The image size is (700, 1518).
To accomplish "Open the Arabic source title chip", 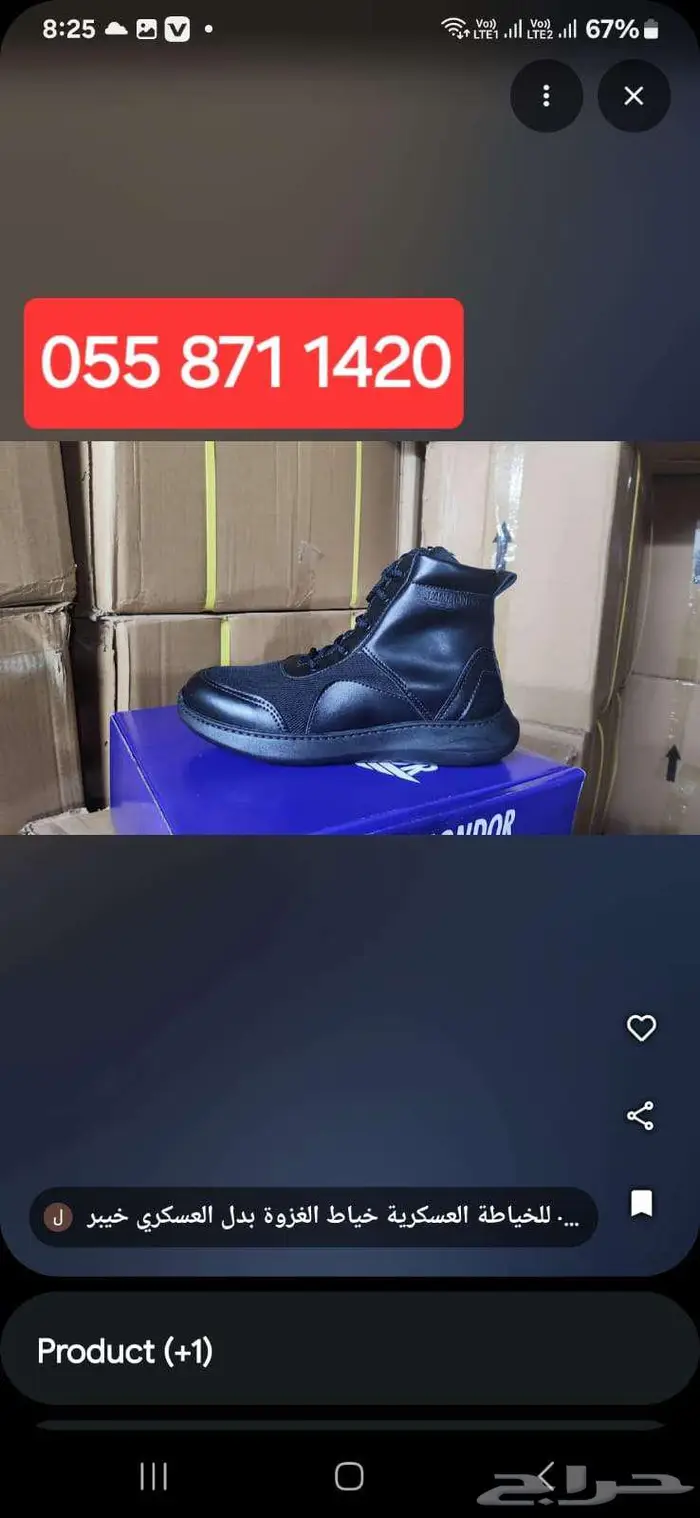I will [313, 1217].
